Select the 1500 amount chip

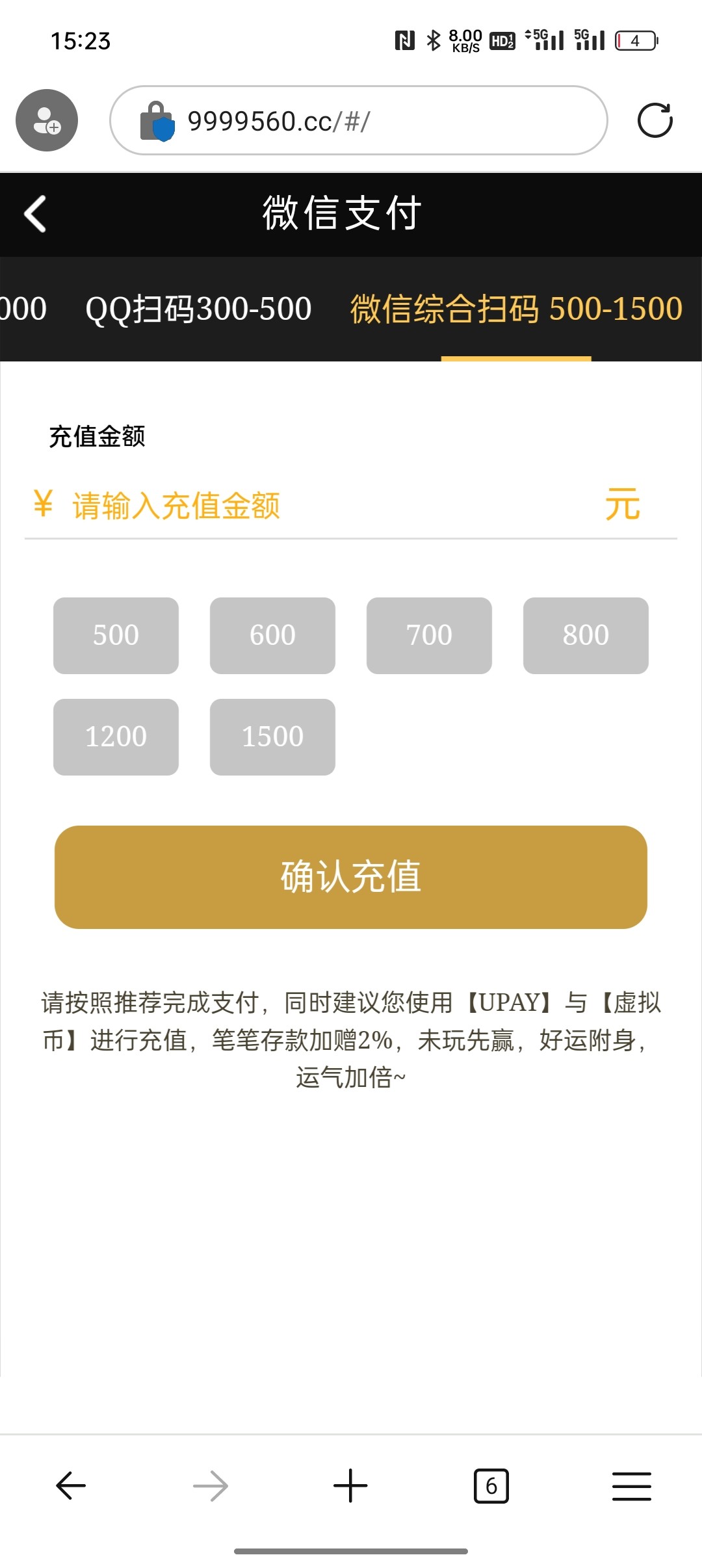coord(272,737)
